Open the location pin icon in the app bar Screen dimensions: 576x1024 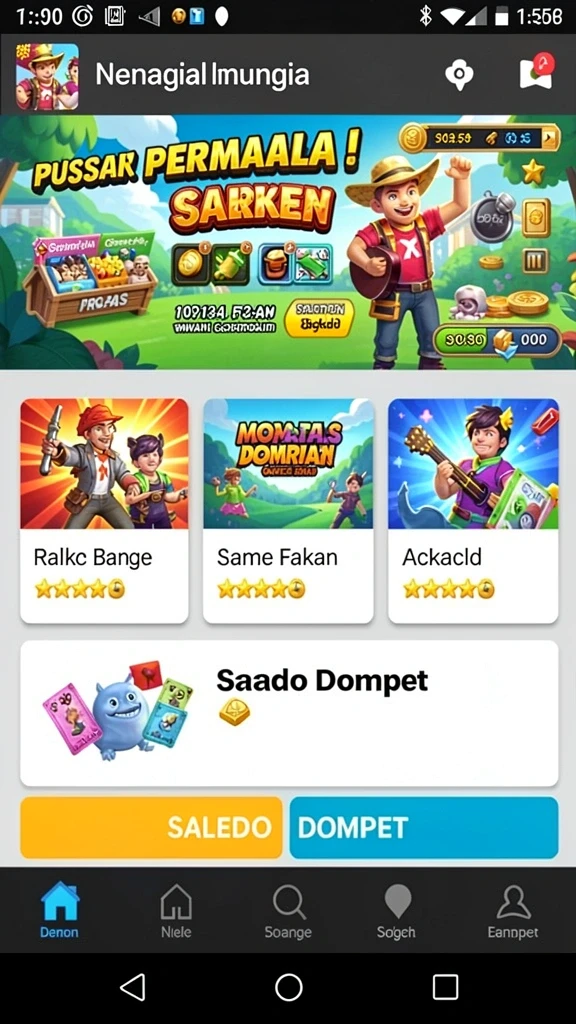459,75
